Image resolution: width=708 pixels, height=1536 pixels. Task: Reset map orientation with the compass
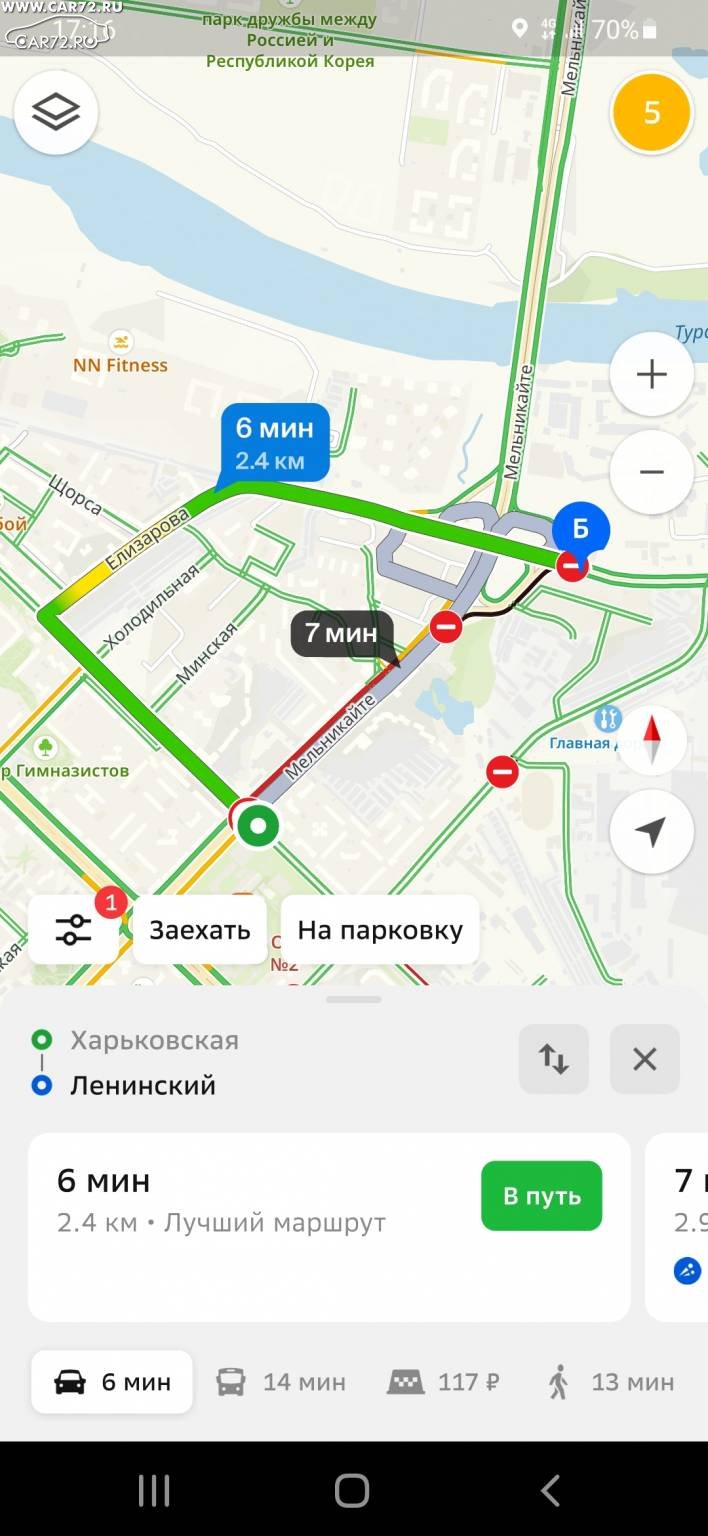652,741
